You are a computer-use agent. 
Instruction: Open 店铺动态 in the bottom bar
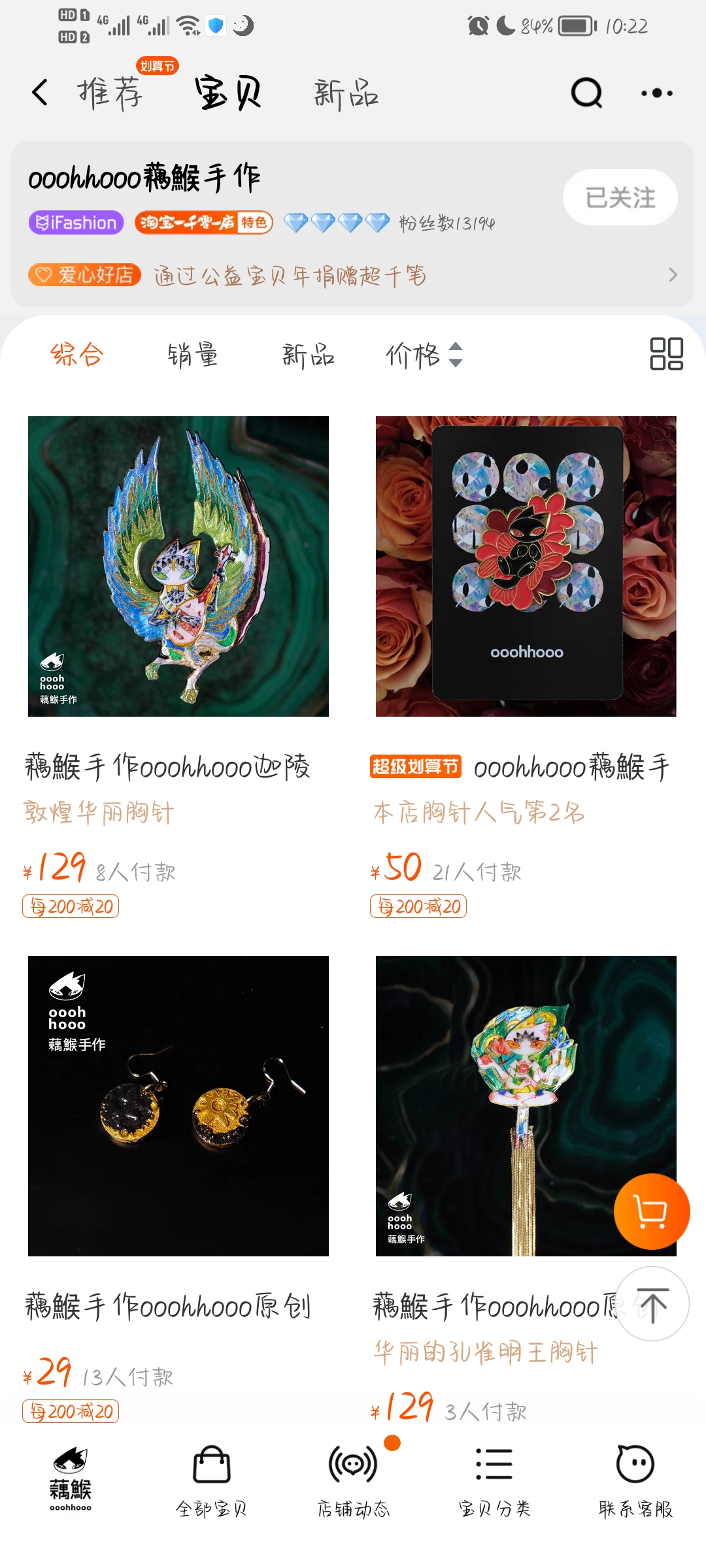click(353, 1480)
